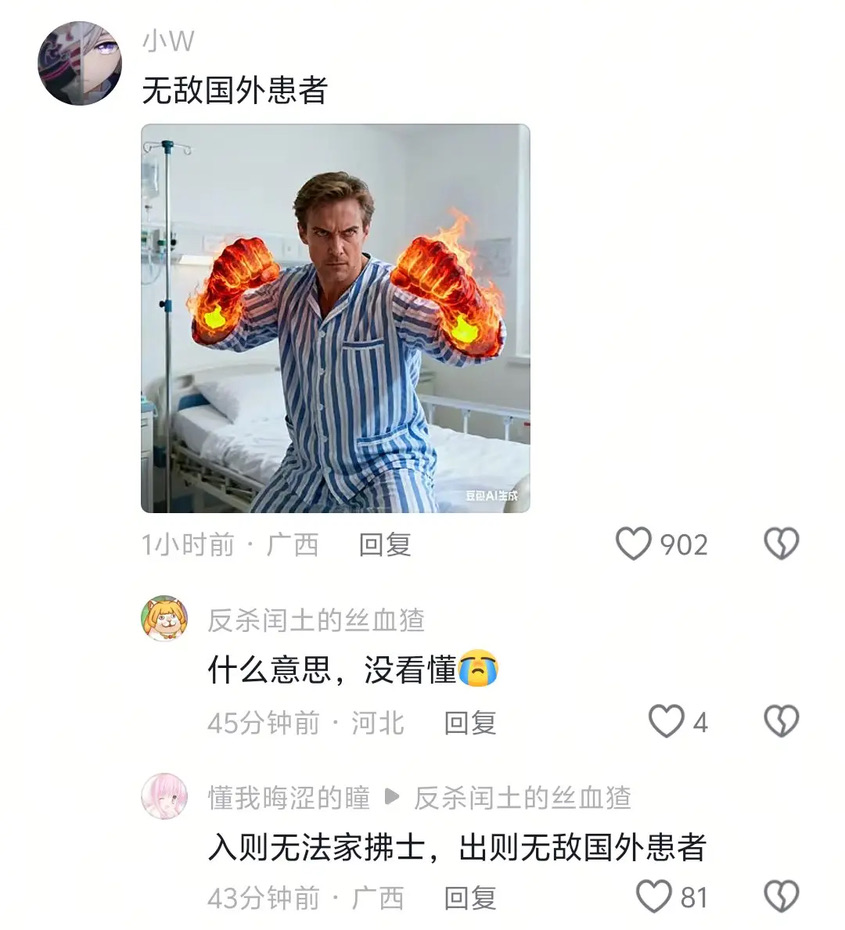Open 小W username link
This screenshot has width=845, height=930.
(x=168, y=41)
